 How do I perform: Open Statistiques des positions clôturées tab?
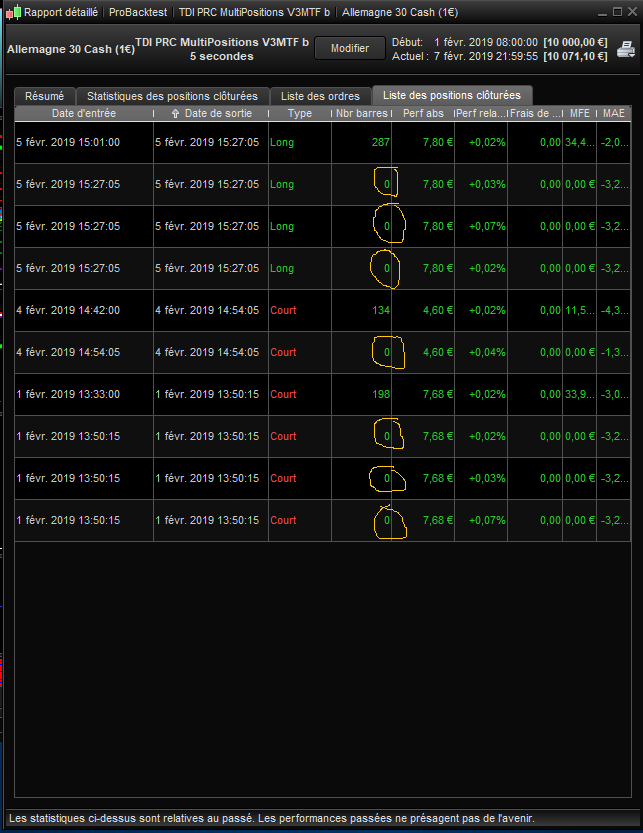[x=173, y=96]
